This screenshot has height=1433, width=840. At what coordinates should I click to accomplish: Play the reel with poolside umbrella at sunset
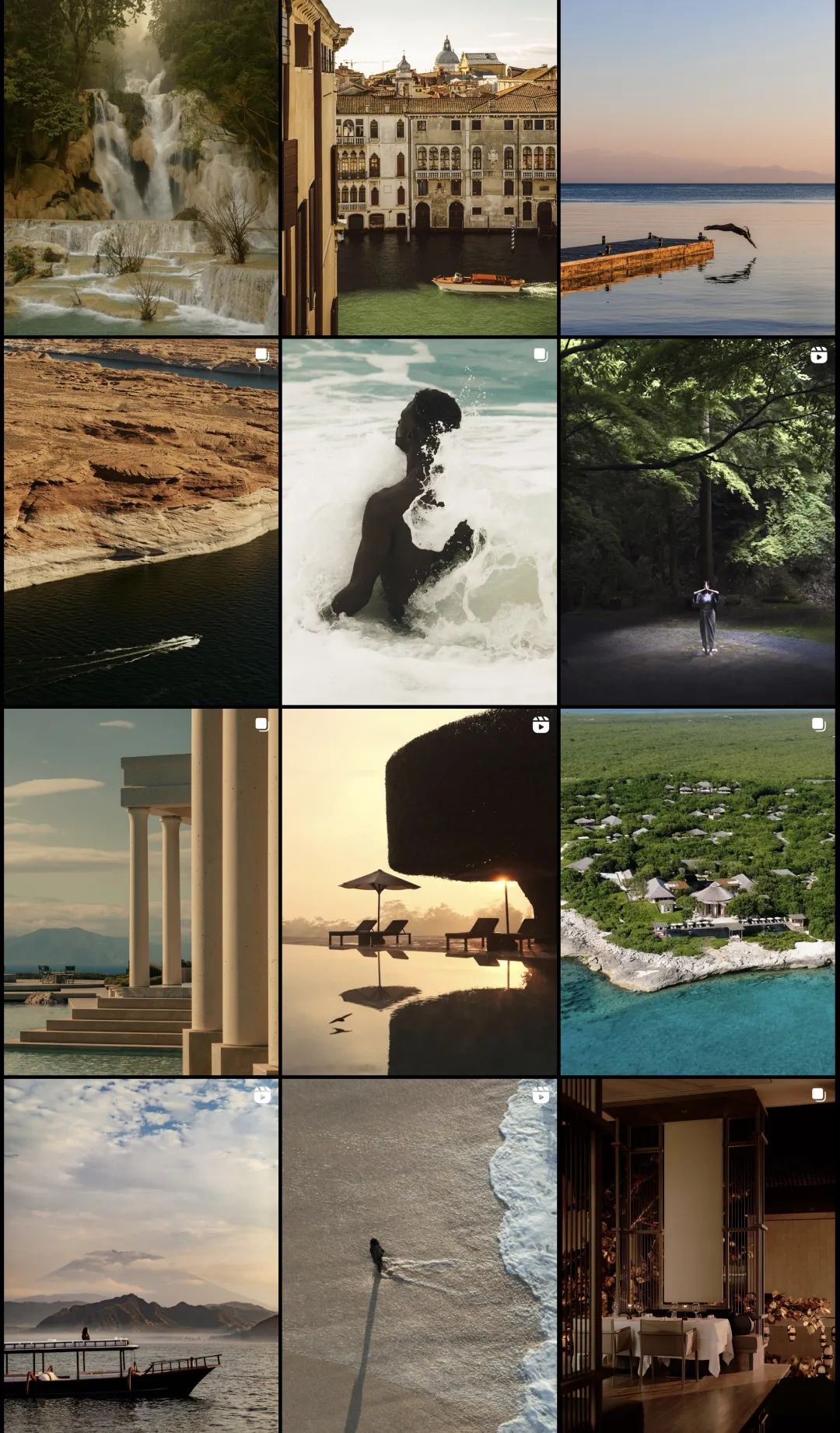click(419, 892)
